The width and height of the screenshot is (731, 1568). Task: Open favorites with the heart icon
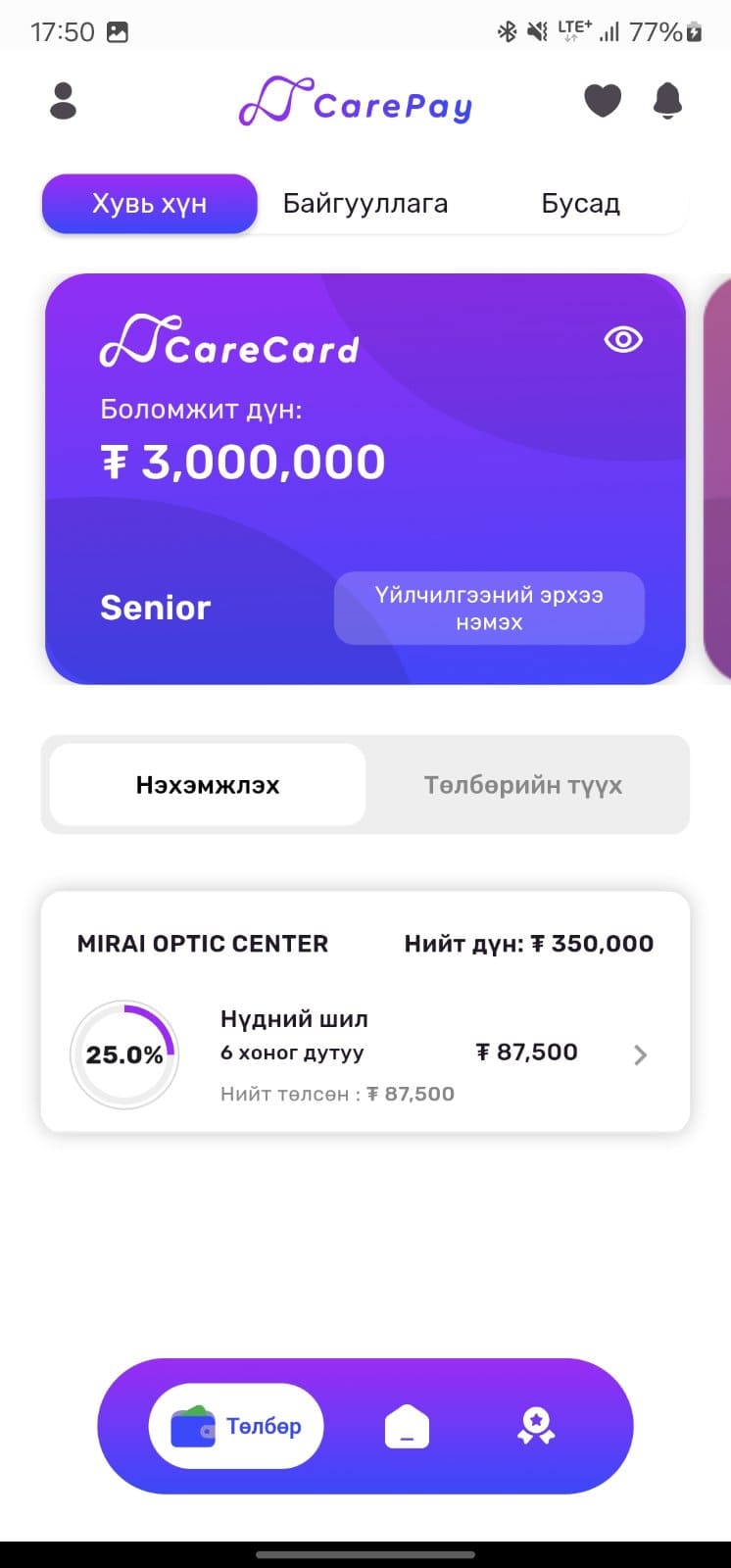[x=603, y=101]
